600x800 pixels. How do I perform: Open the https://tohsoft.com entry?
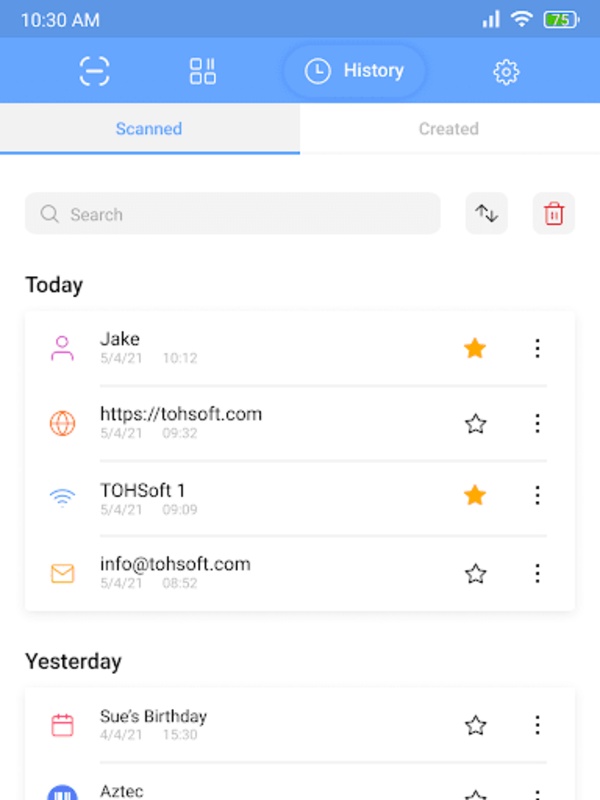point(250,422)
